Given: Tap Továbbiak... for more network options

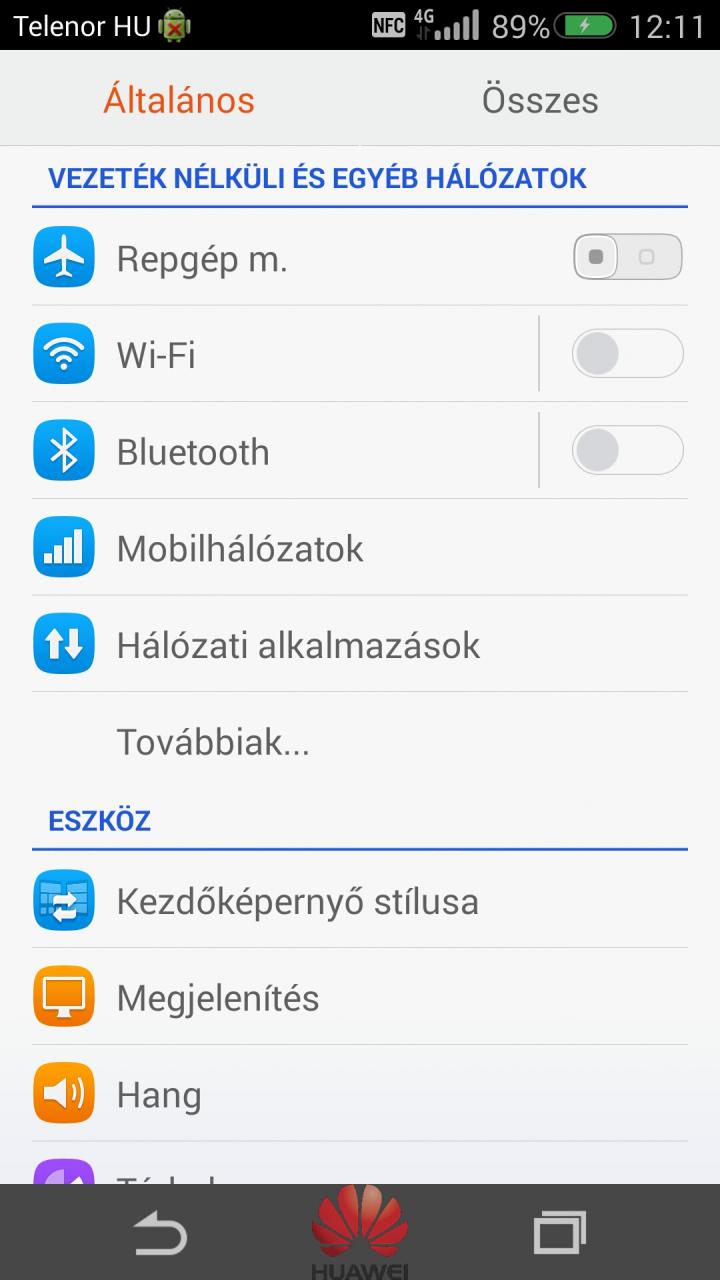Looking at the screenshot, I should (x=360, y=742).
